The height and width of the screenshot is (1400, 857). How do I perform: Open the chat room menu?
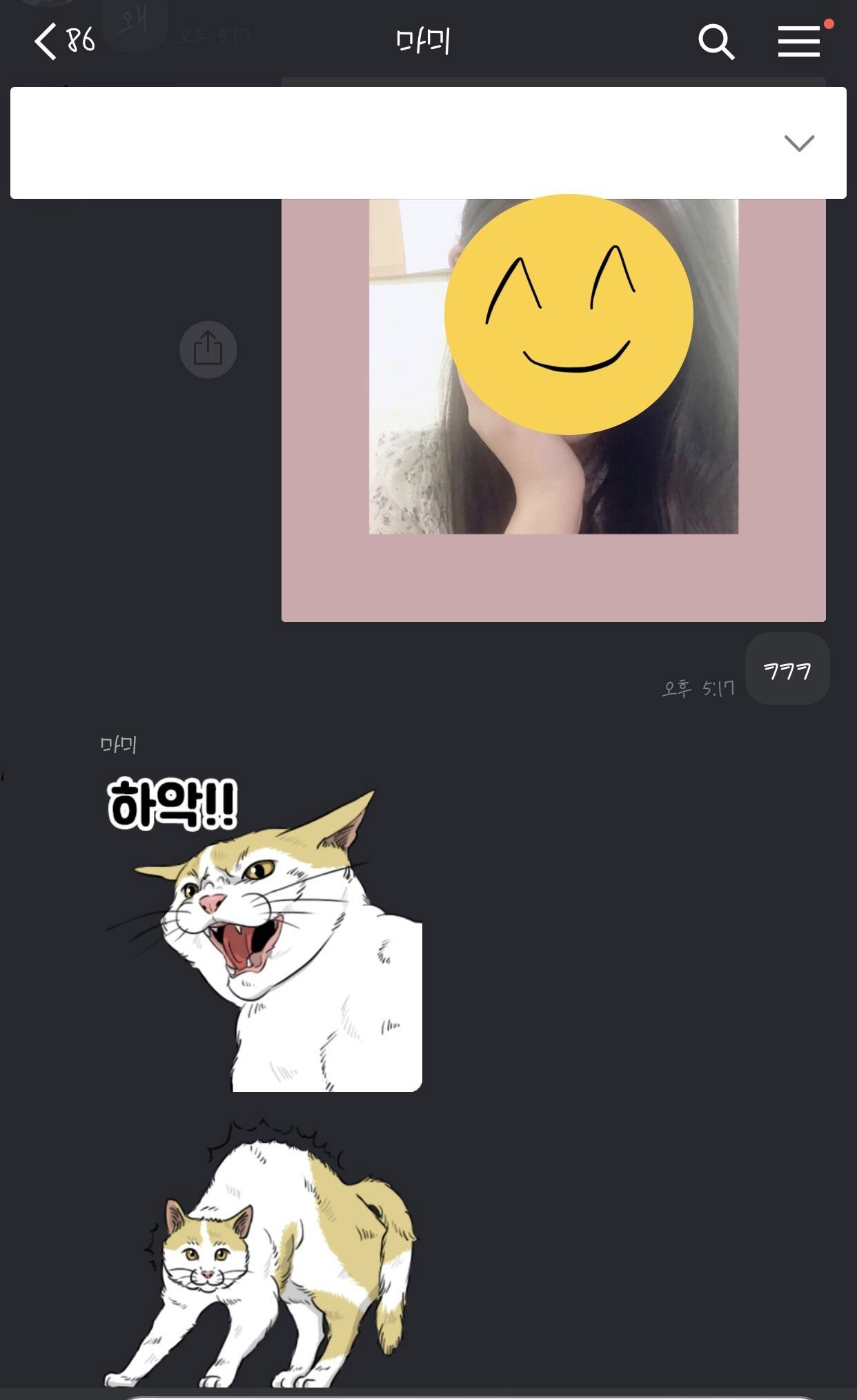click(x=798, y=41)
